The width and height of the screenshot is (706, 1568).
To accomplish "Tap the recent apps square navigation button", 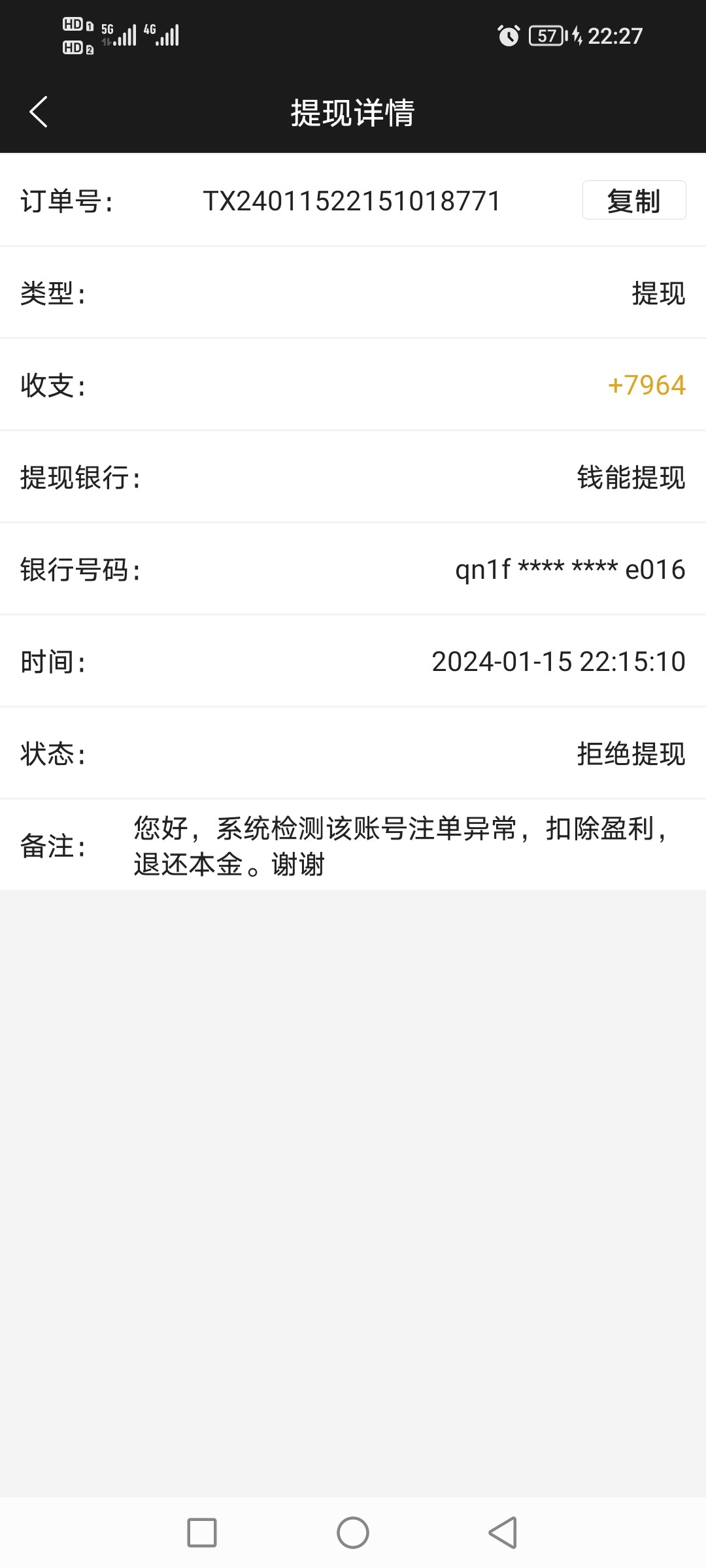I will tap(203, 1532).
